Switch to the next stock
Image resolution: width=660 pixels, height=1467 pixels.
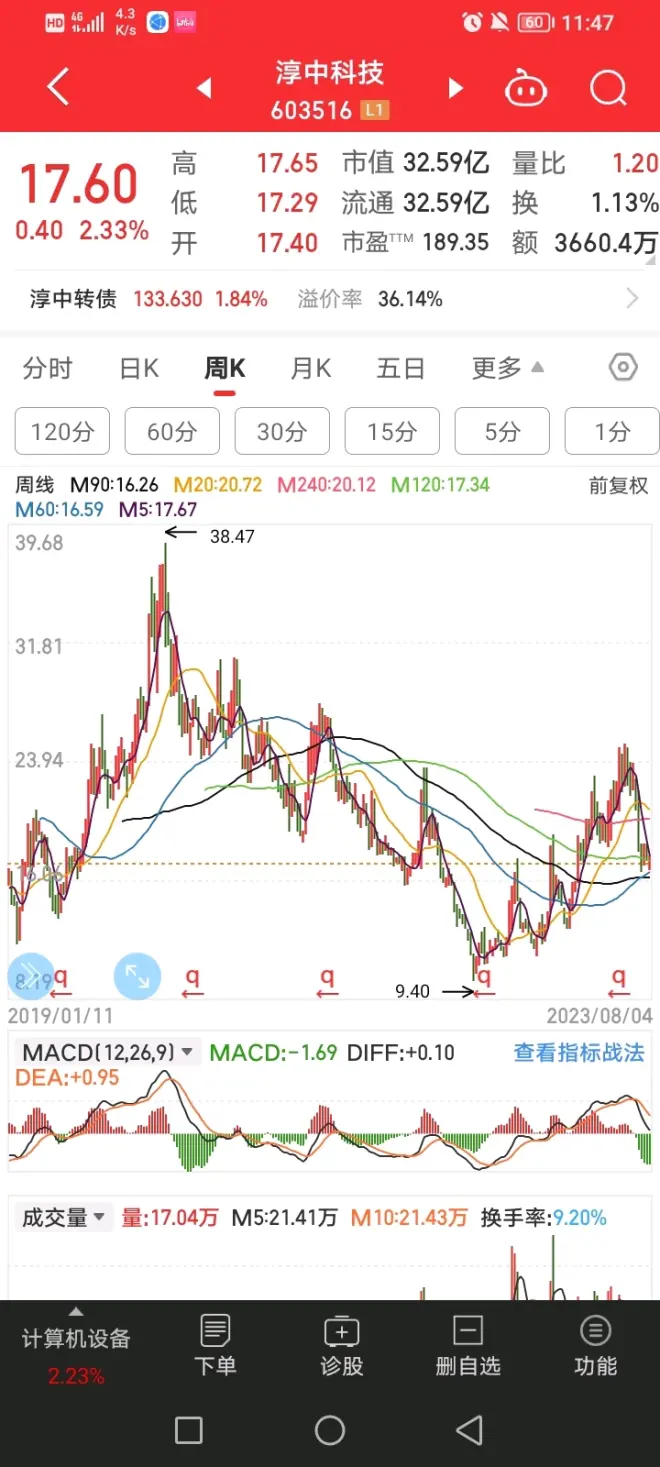tap(456, 89)
